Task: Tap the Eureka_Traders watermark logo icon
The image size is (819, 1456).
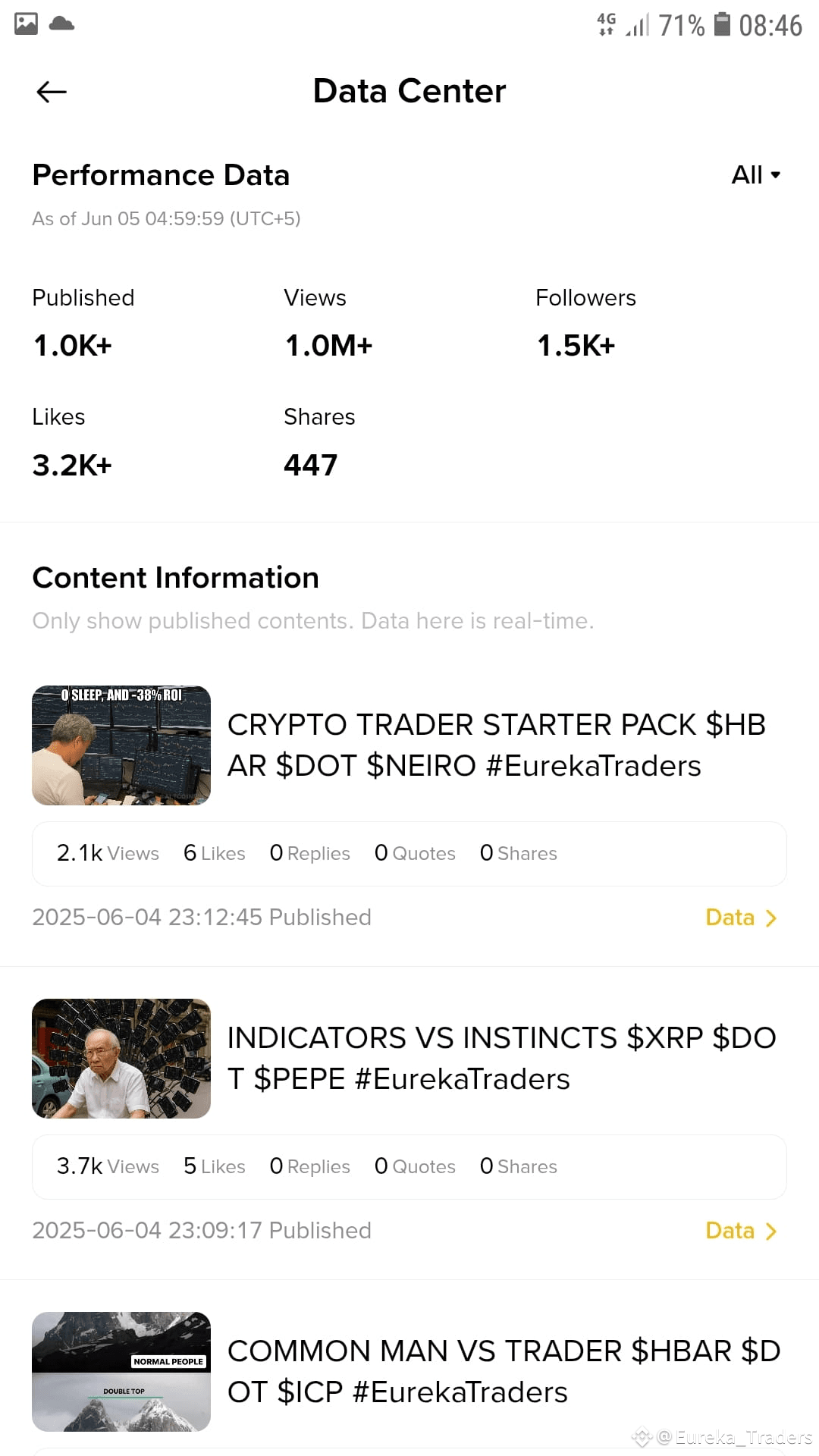Action: click(642, 1437)
